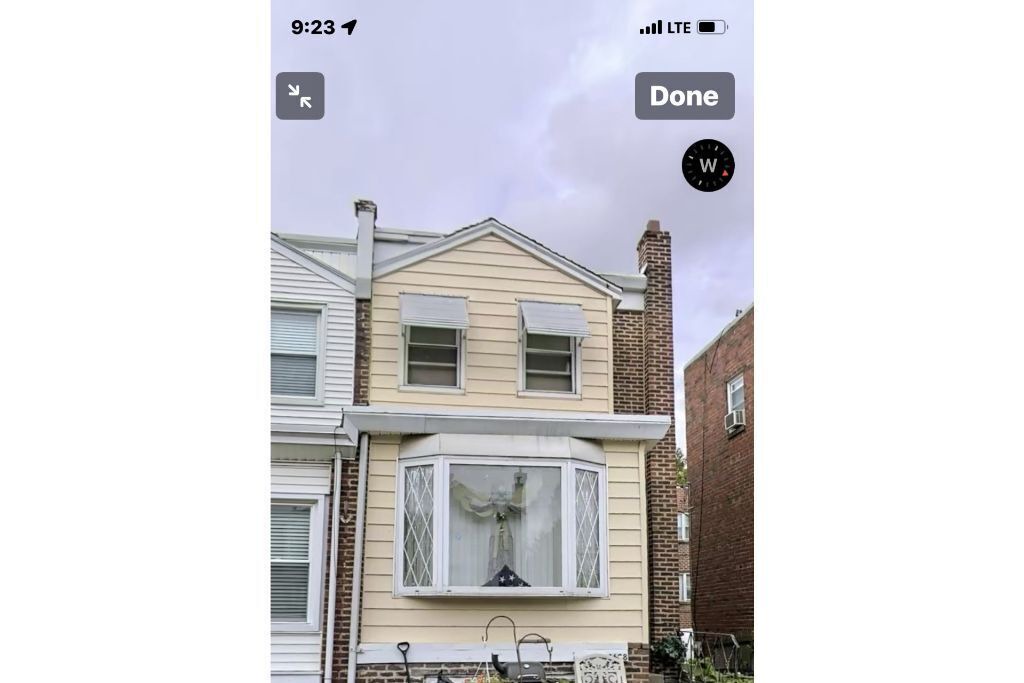
Task: Tap the compass showing W
Action: pyautogui.click(x=708, y=165)
